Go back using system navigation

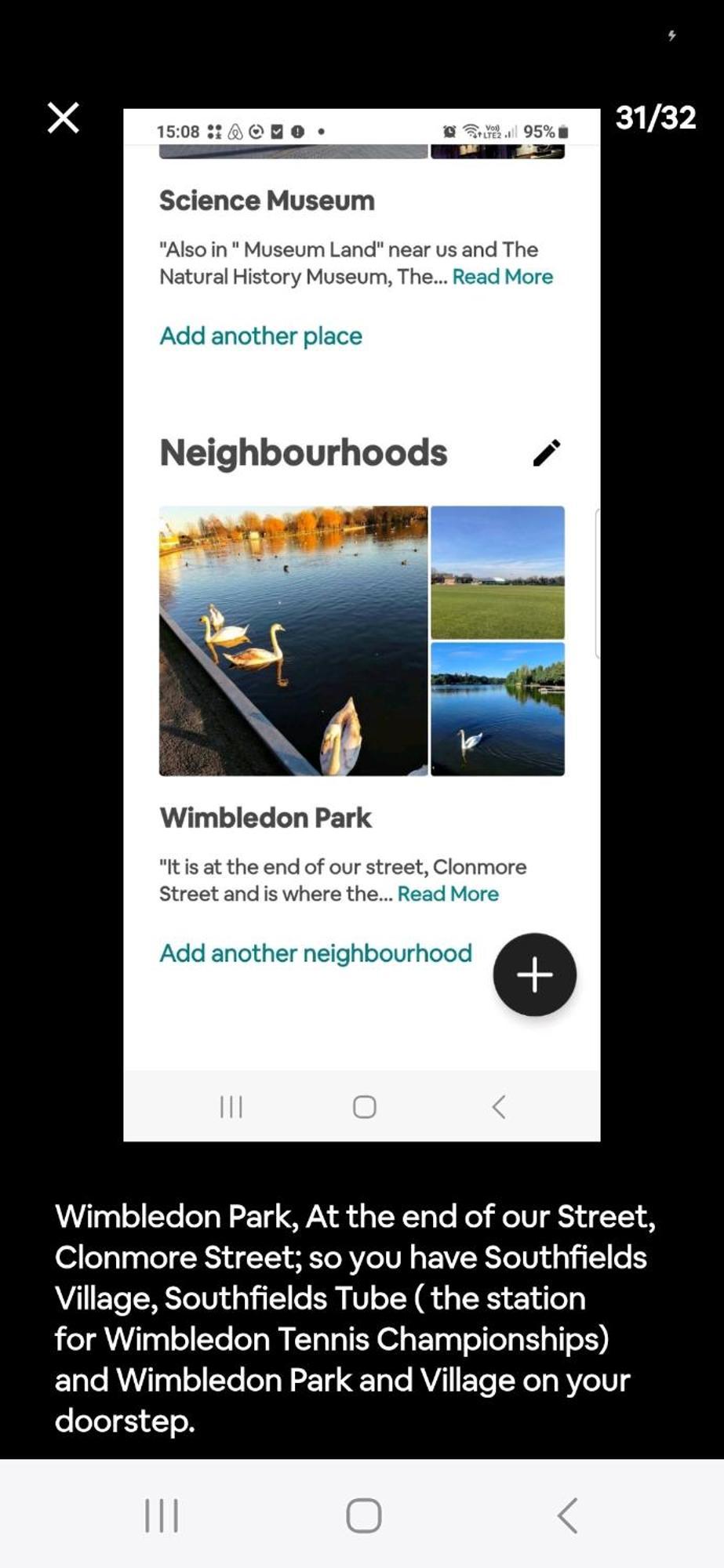(568, 1515)
